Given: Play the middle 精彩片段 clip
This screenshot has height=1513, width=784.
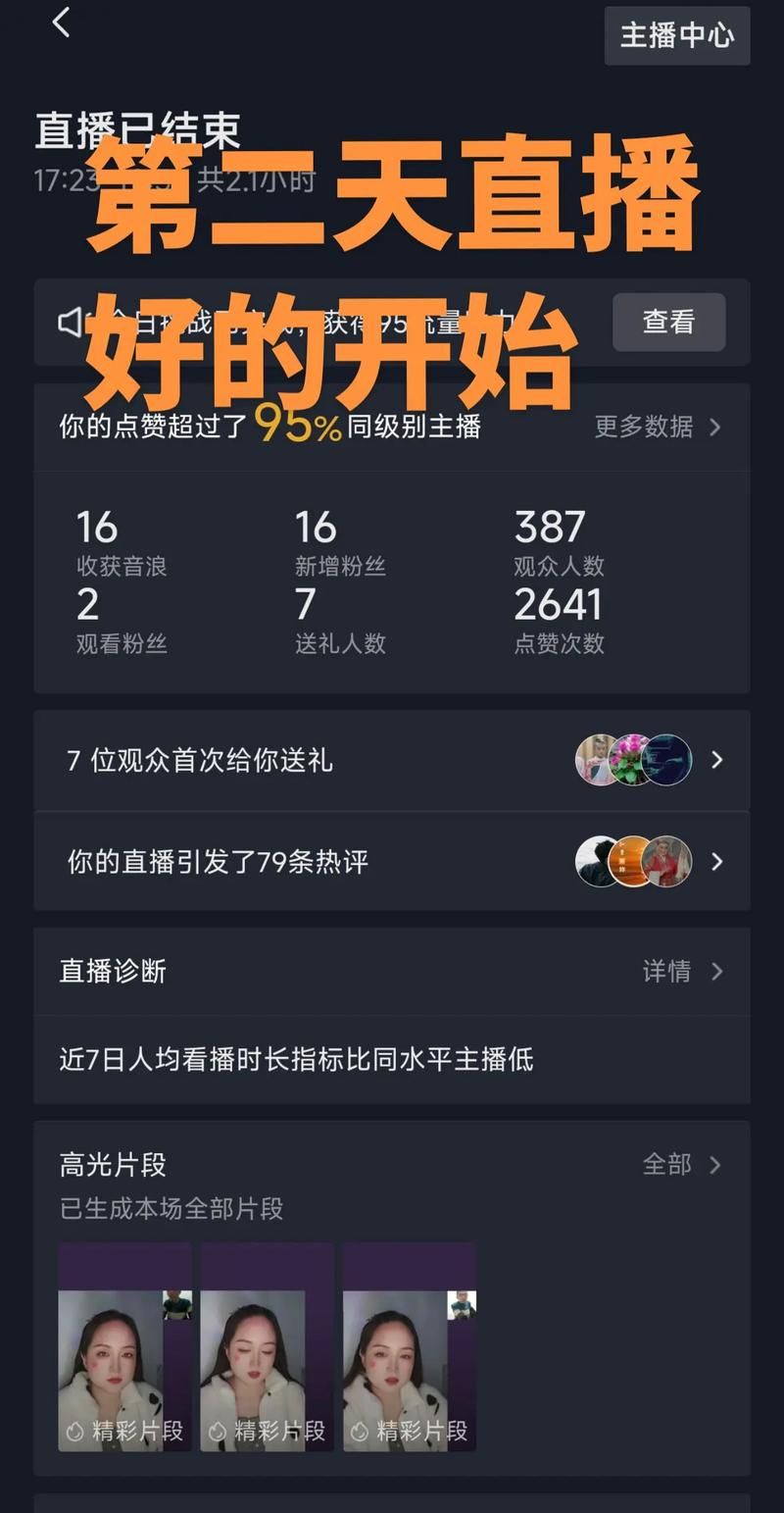Looking at the screenshot, I should coord(267,1346).
